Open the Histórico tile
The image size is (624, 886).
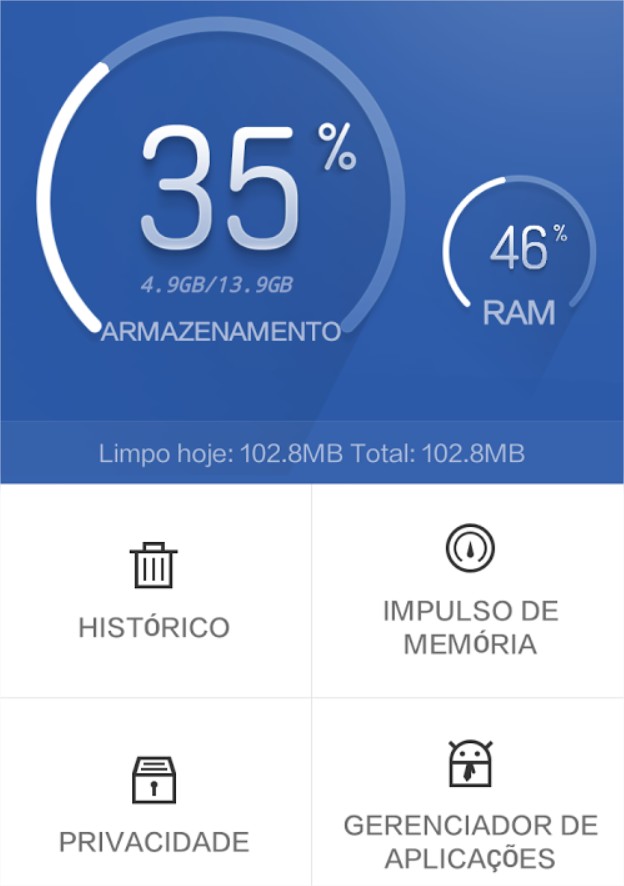point(155,591)
